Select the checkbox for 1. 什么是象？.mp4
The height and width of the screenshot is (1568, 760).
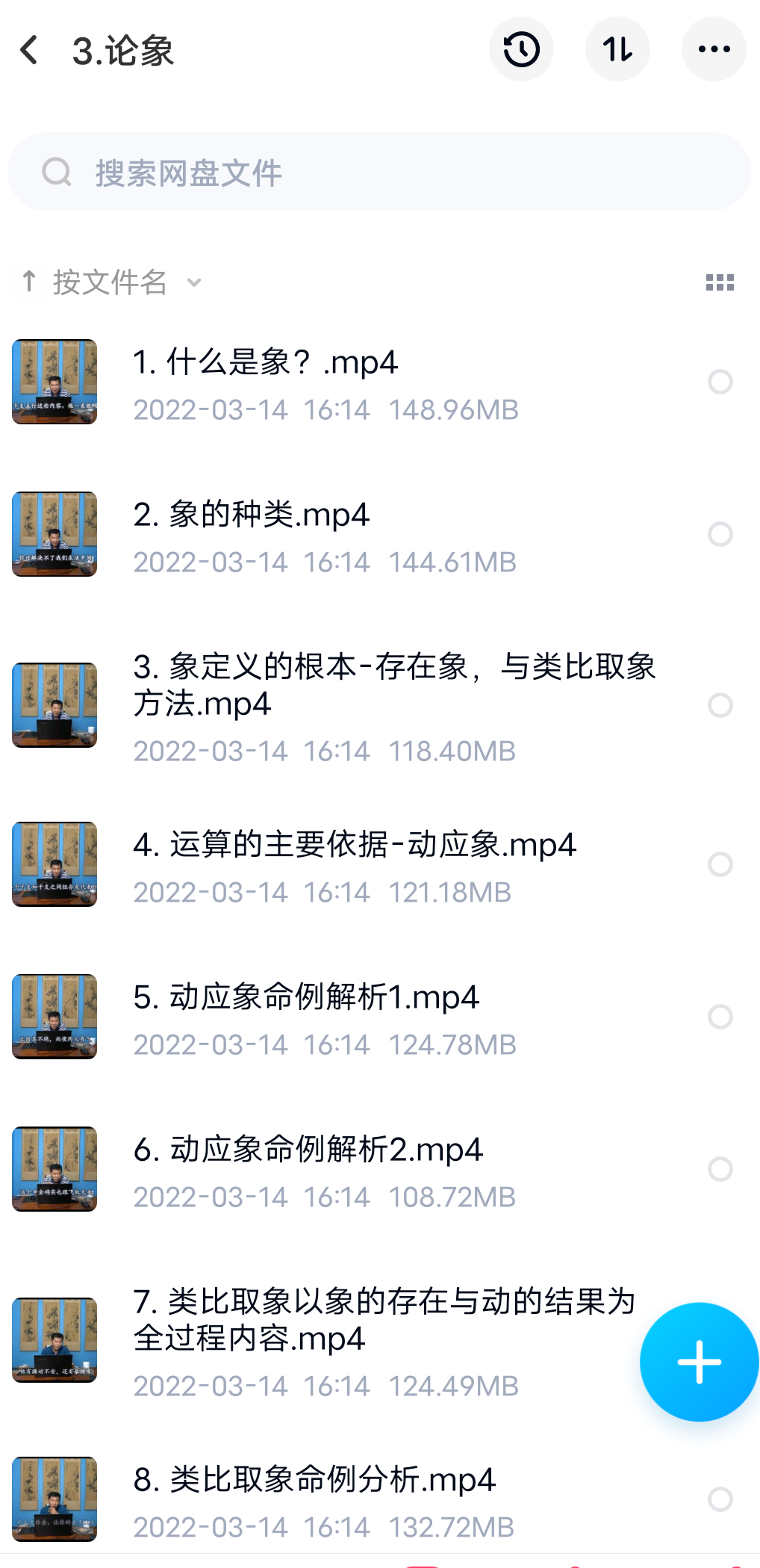point(720,382)
